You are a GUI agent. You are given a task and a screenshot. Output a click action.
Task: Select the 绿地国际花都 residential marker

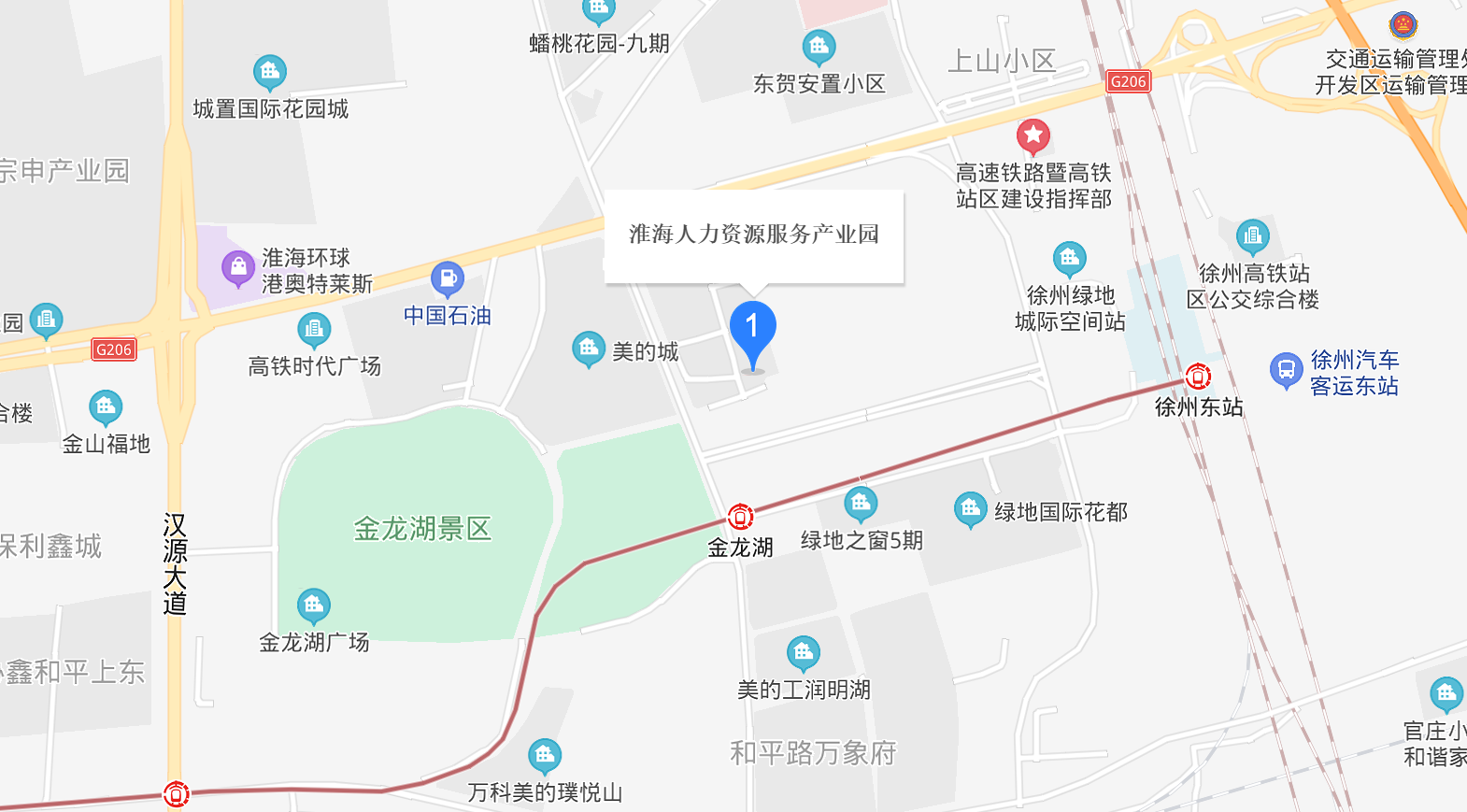click(971, 509)
